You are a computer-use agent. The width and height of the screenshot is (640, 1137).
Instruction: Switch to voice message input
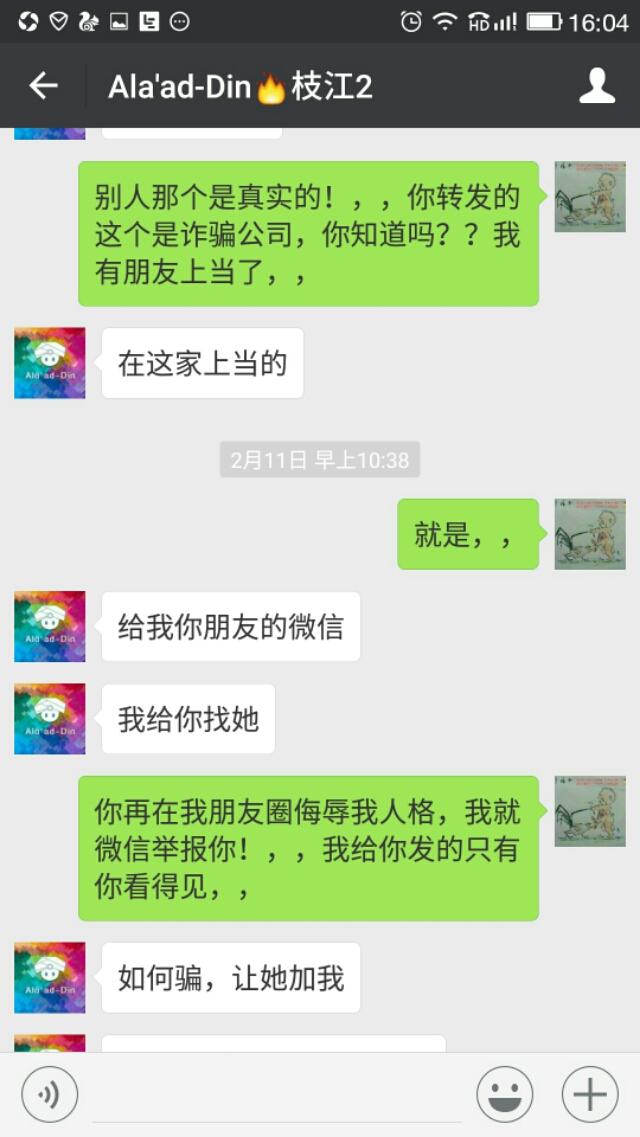point(49,1096)
